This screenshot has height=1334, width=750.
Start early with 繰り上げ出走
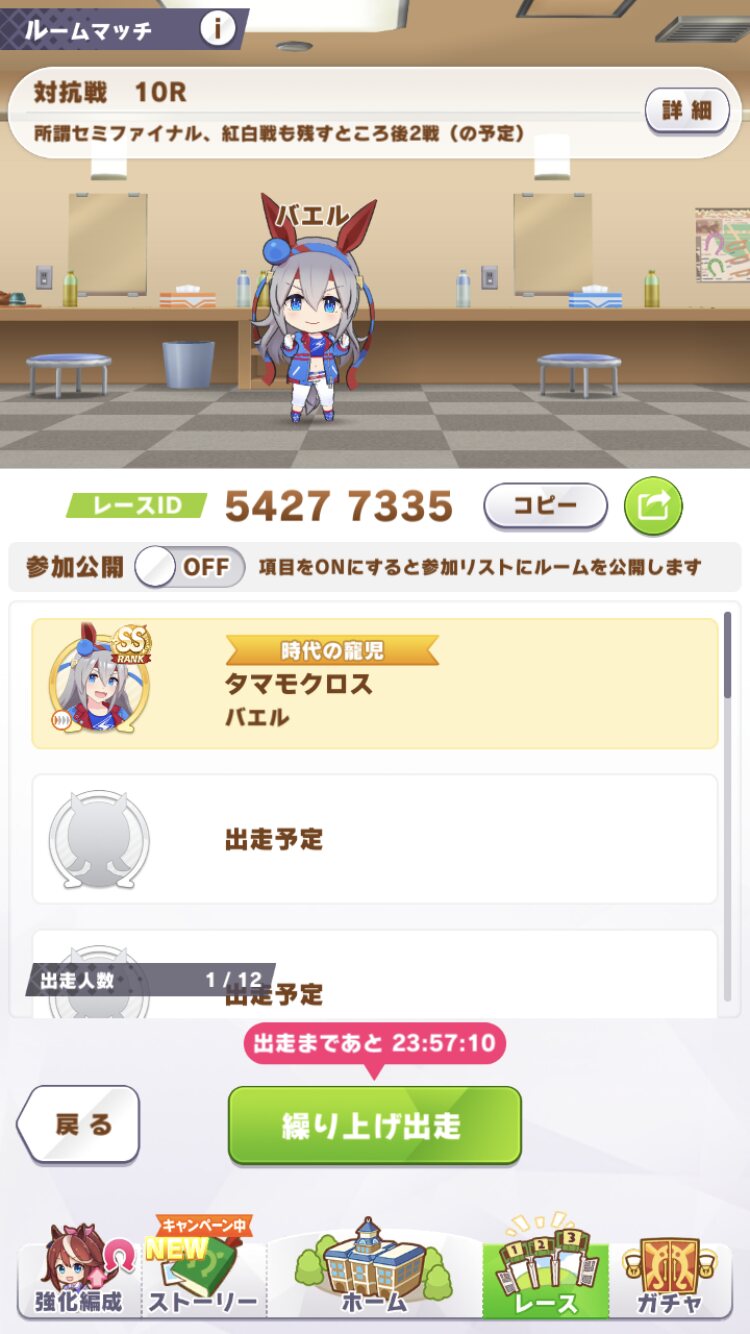pos(375,1125)
